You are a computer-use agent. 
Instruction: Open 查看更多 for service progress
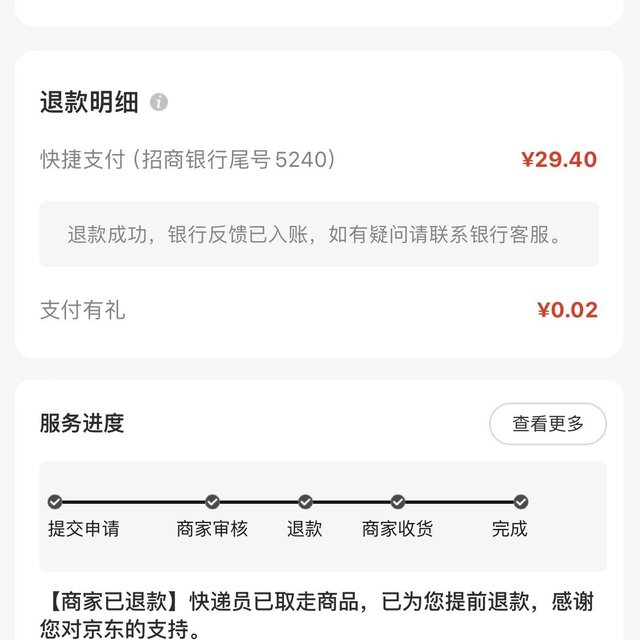click(547, 424)
